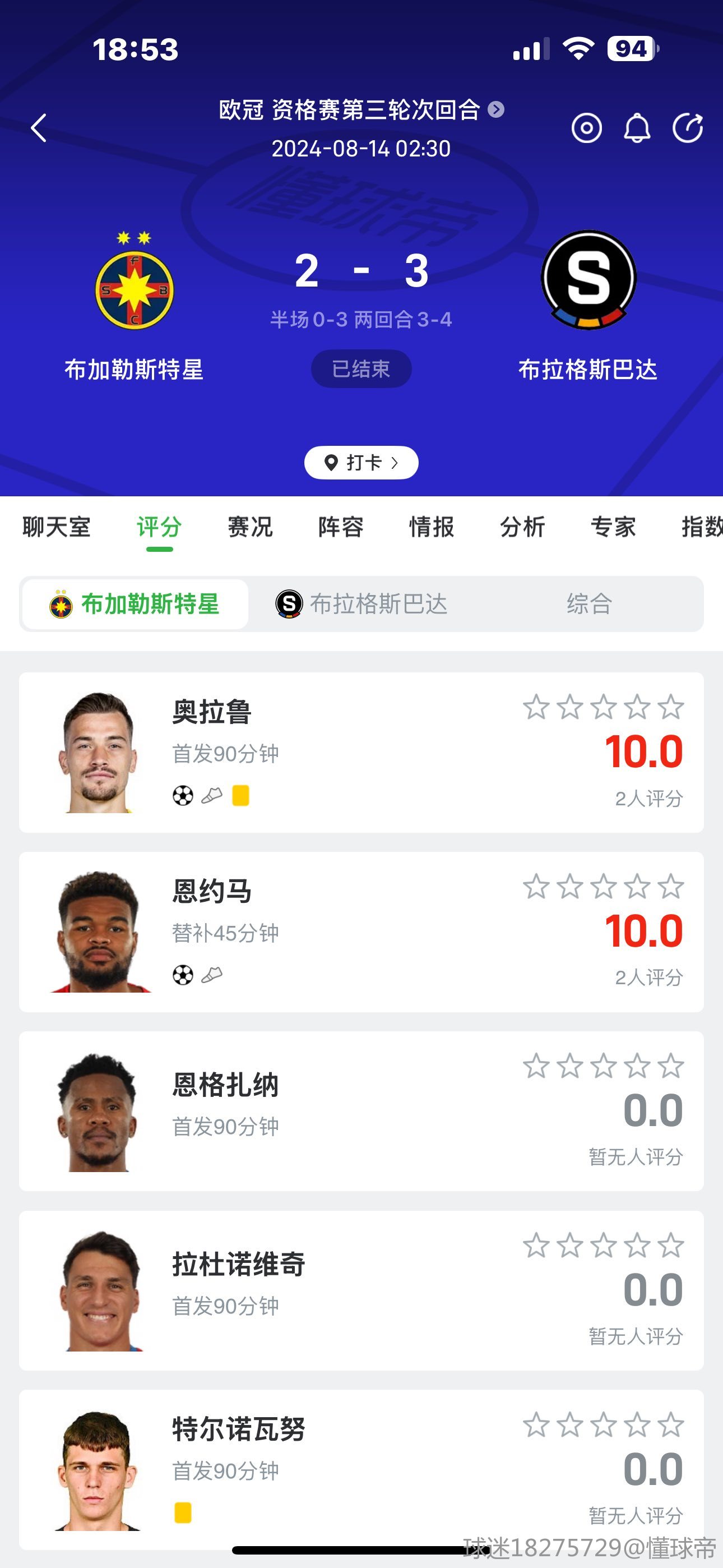This screenshot has height=1568, width=723.
Task: Show 布拉格斯巴达 player ratings
Action: click(362, 604)
